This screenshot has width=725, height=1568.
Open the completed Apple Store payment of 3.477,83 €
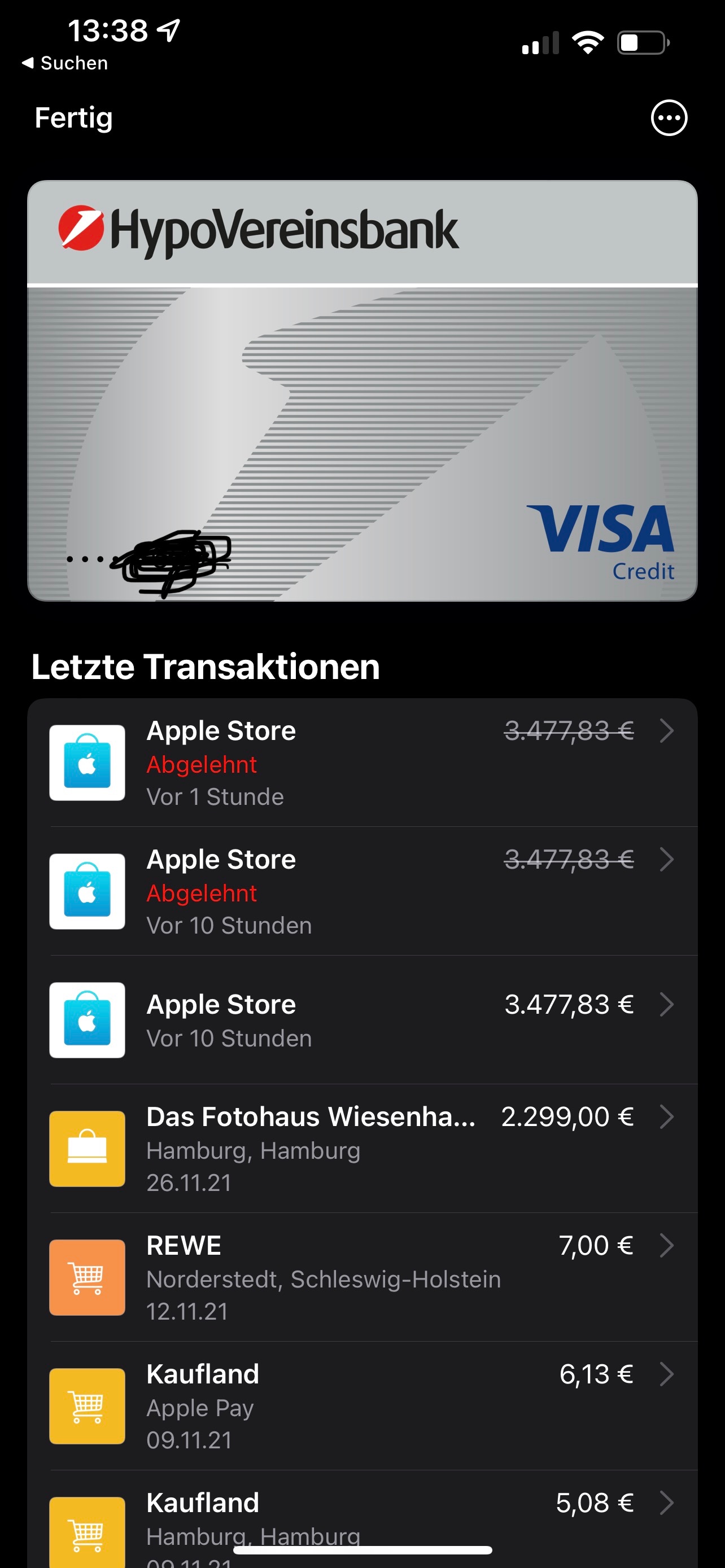click(x=362, y=1020)
